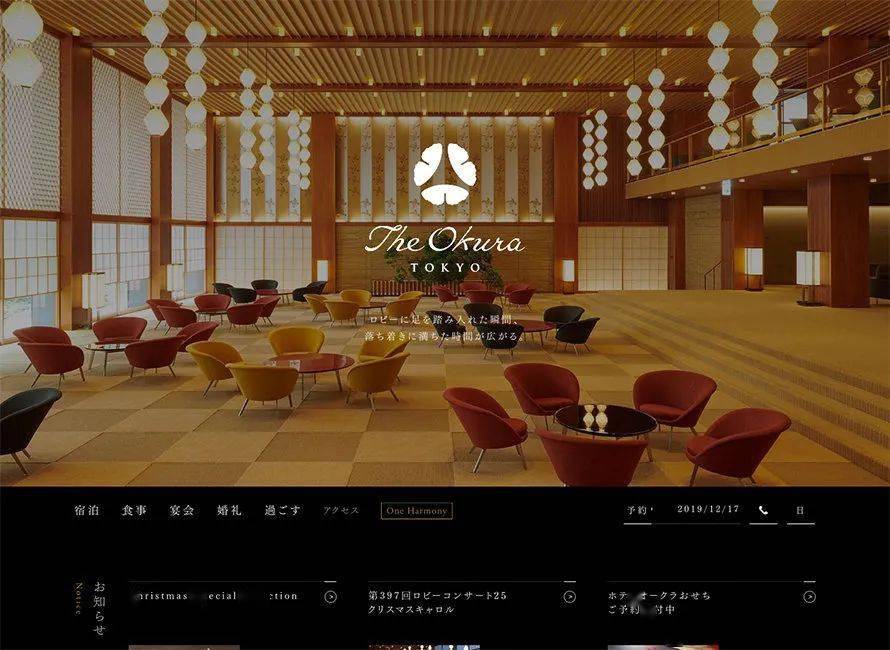Open the アクセス link

(x=340, y=511)
